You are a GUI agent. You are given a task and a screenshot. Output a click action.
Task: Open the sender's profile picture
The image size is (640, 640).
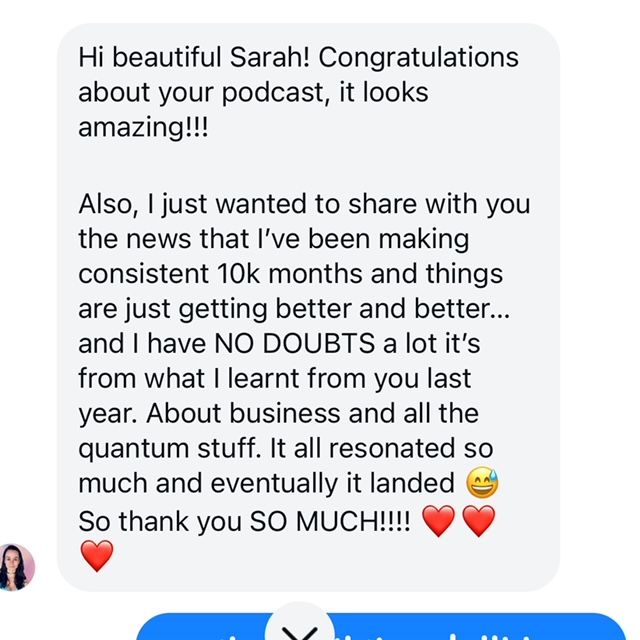click(x=19, y=565)
